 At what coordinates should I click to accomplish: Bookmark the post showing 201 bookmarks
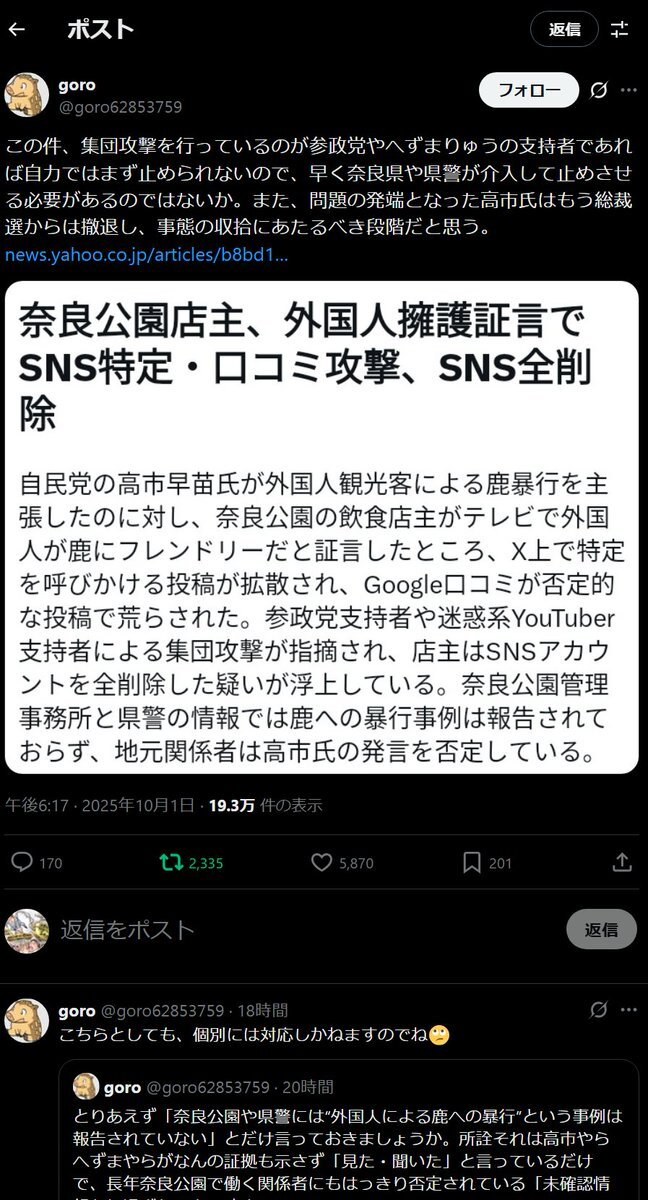click(x=487, y=862)
